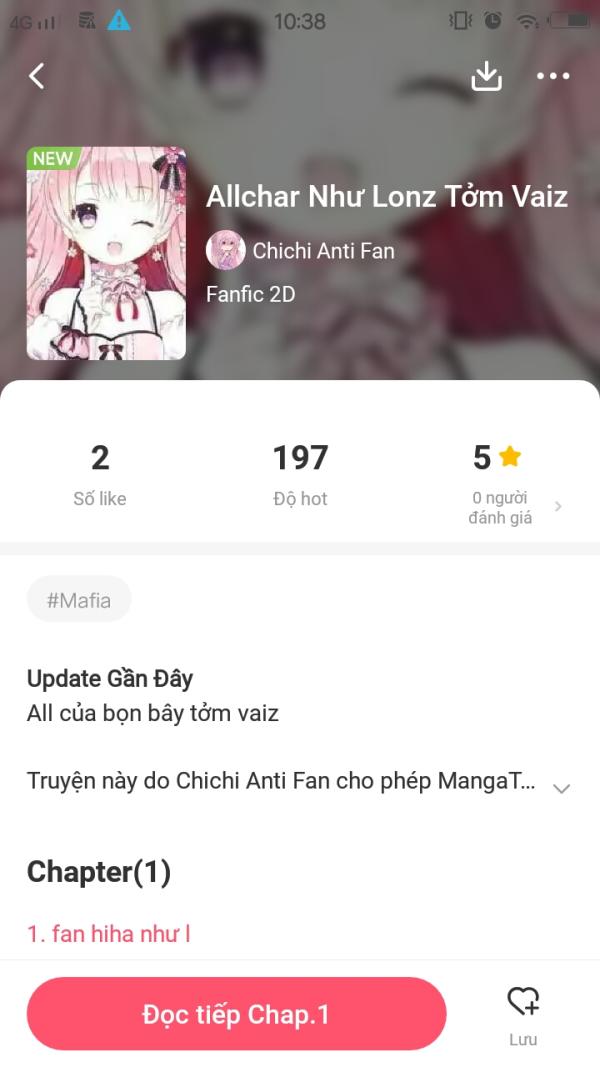Open chapter 1 'fan hiha như l'
The height and width of the screenshot is (1067, 600).
coord(109,934)
